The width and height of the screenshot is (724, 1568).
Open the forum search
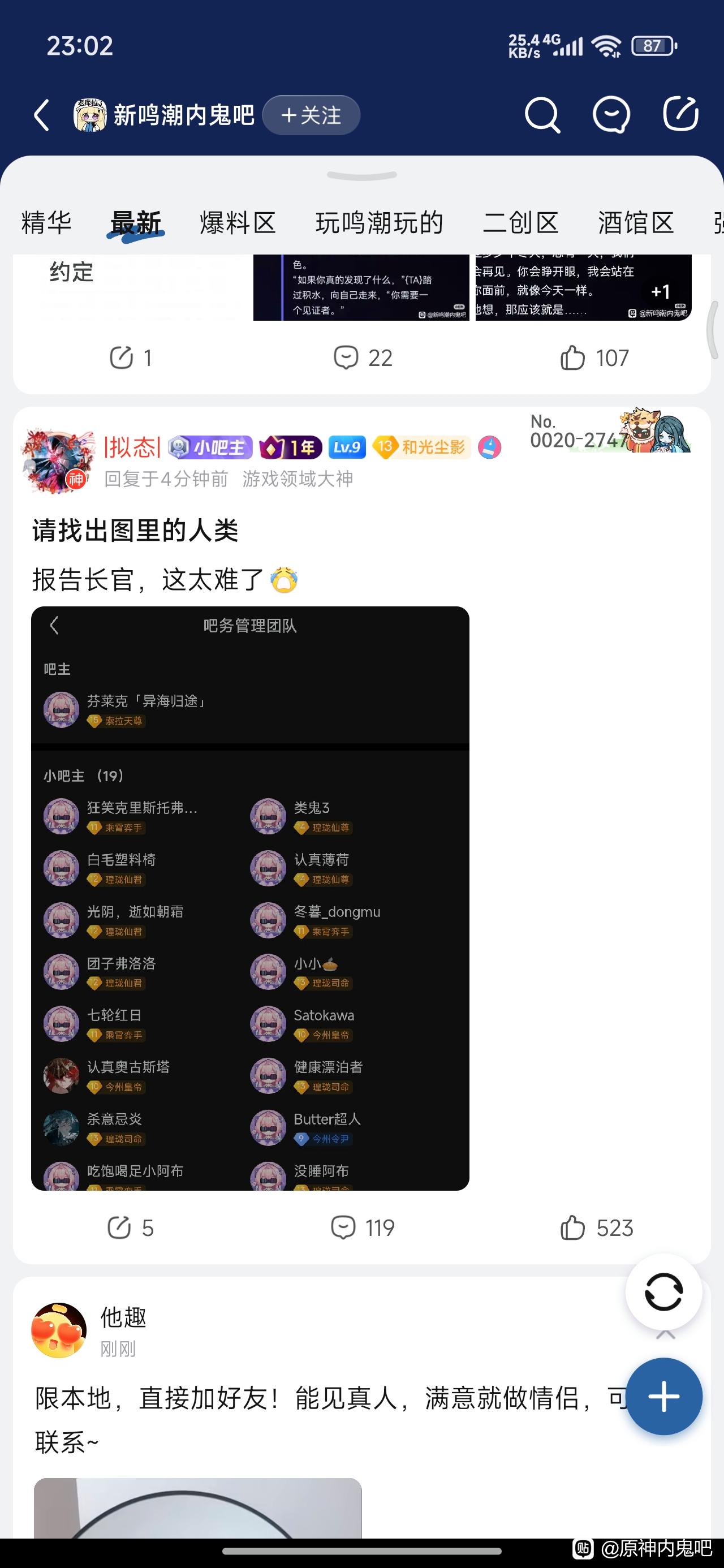coord(541,114)
